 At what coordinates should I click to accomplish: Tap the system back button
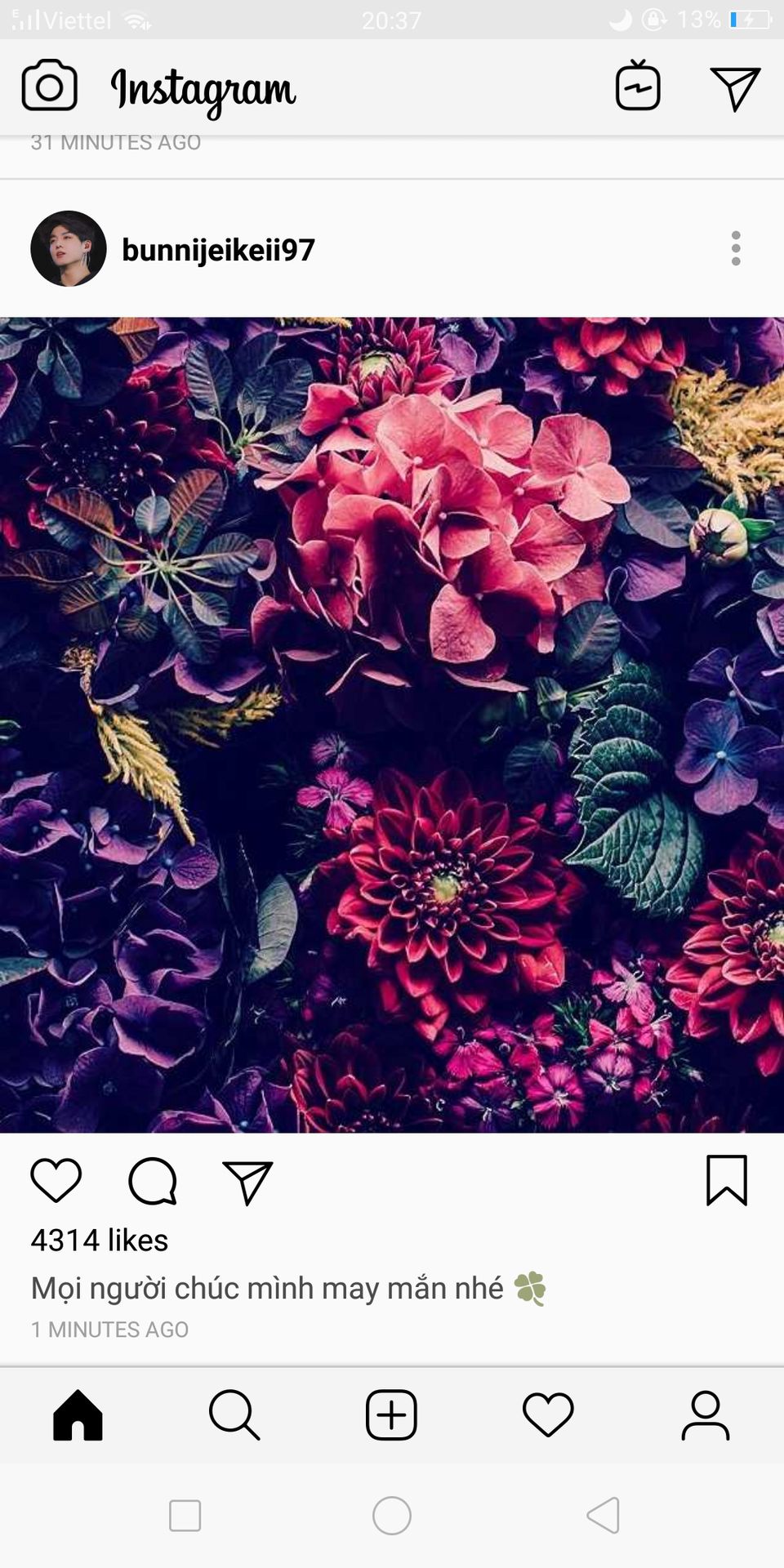click(x=604, y=1516)
